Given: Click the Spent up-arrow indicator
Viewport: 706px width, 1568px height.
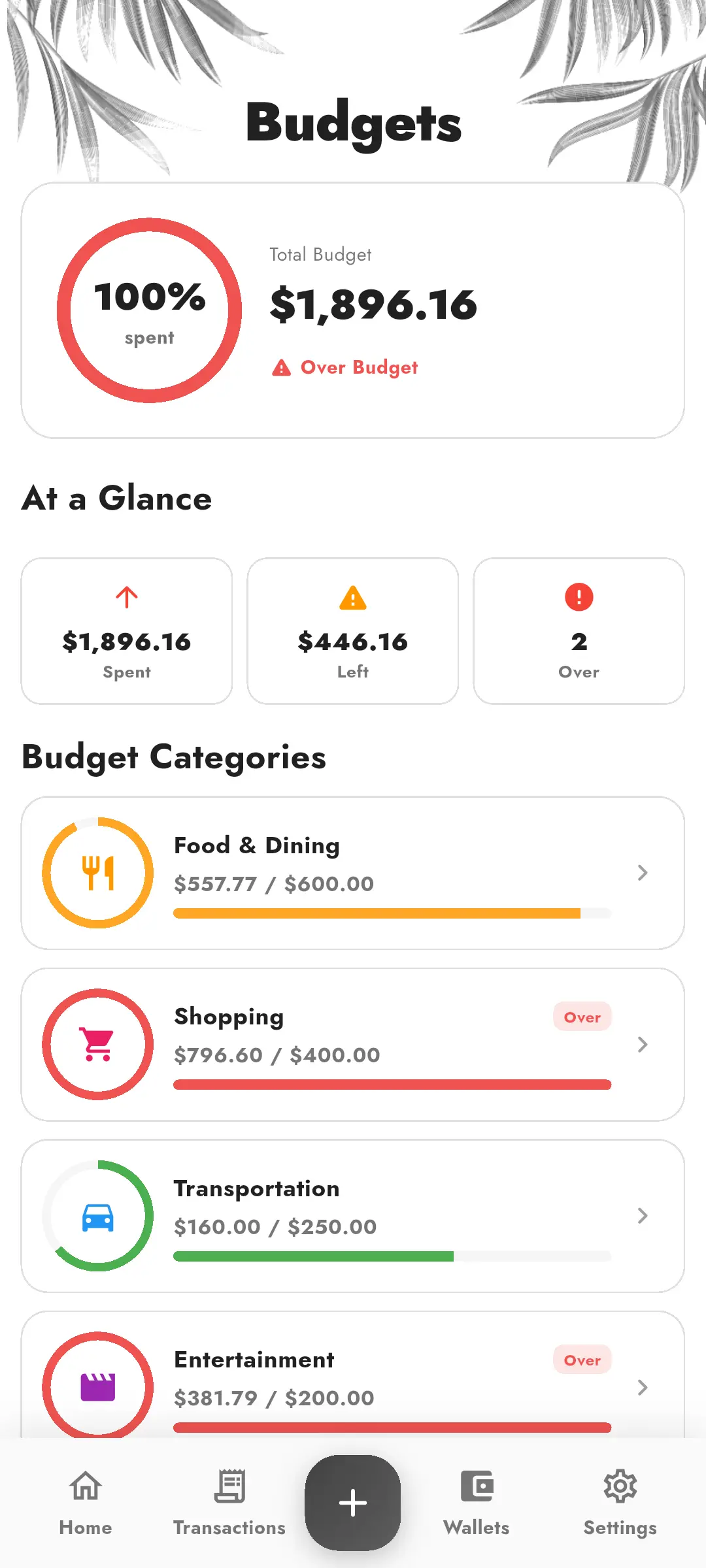Looking at the screenshot, I should point(126,596).
